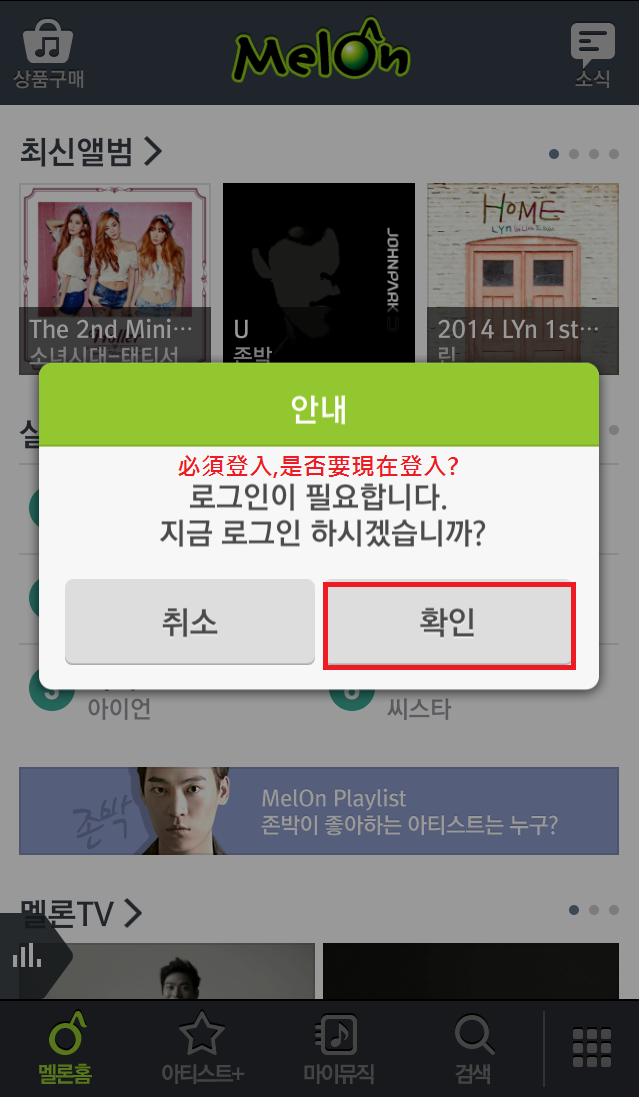Expand the 최신앨범 section
The width and height of the screenshot is (639, 1097).
pos(90,152)
